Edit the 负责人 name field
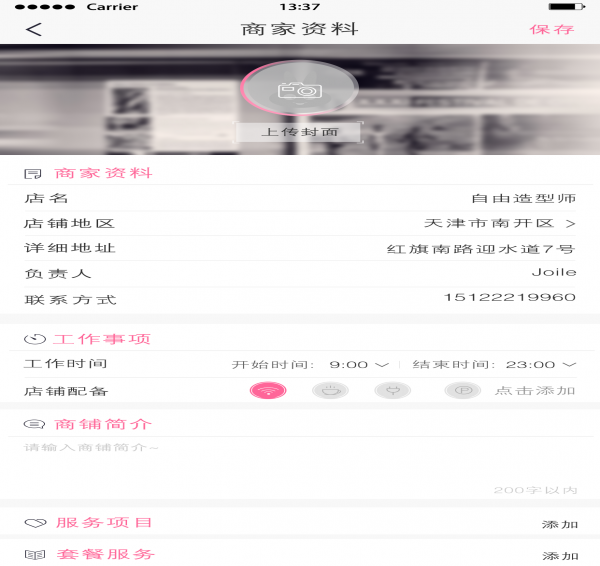This screenshot has height=566, width=600. pyautogui.click(x=300, y=273)
